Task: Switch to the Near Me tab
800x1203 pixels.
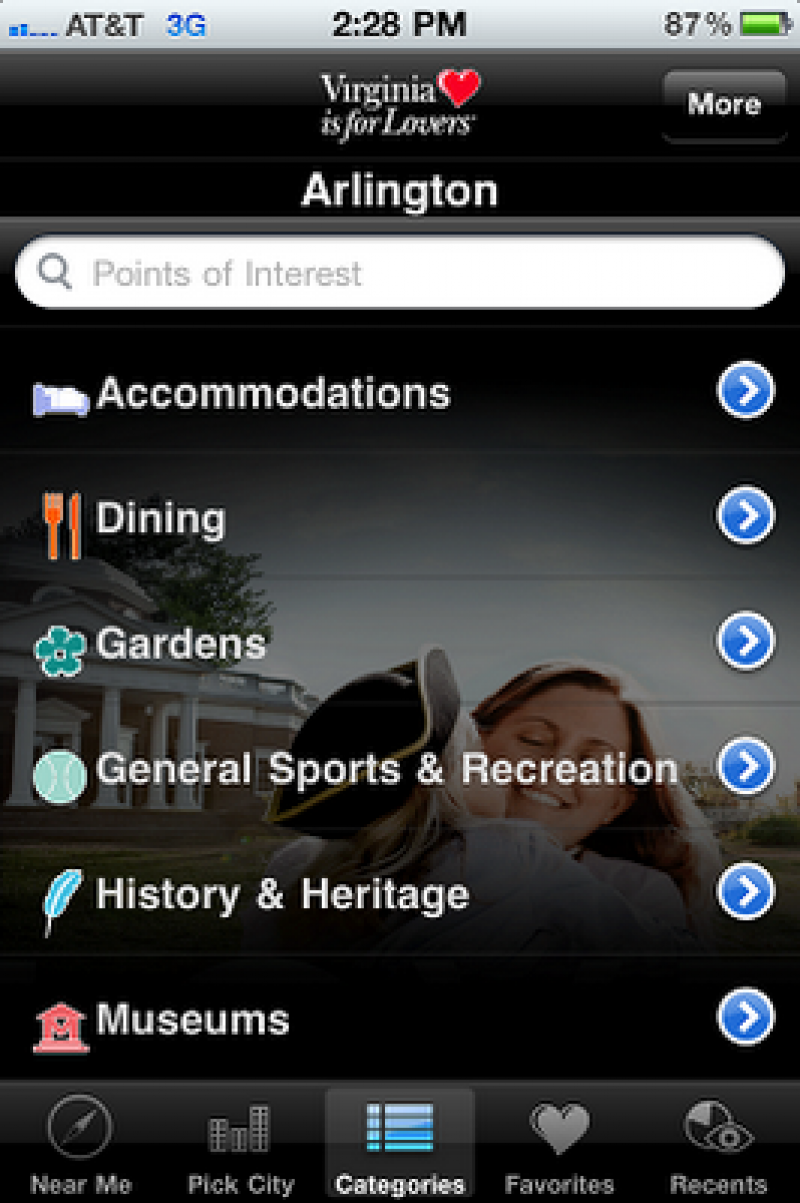Action: 80,1145
